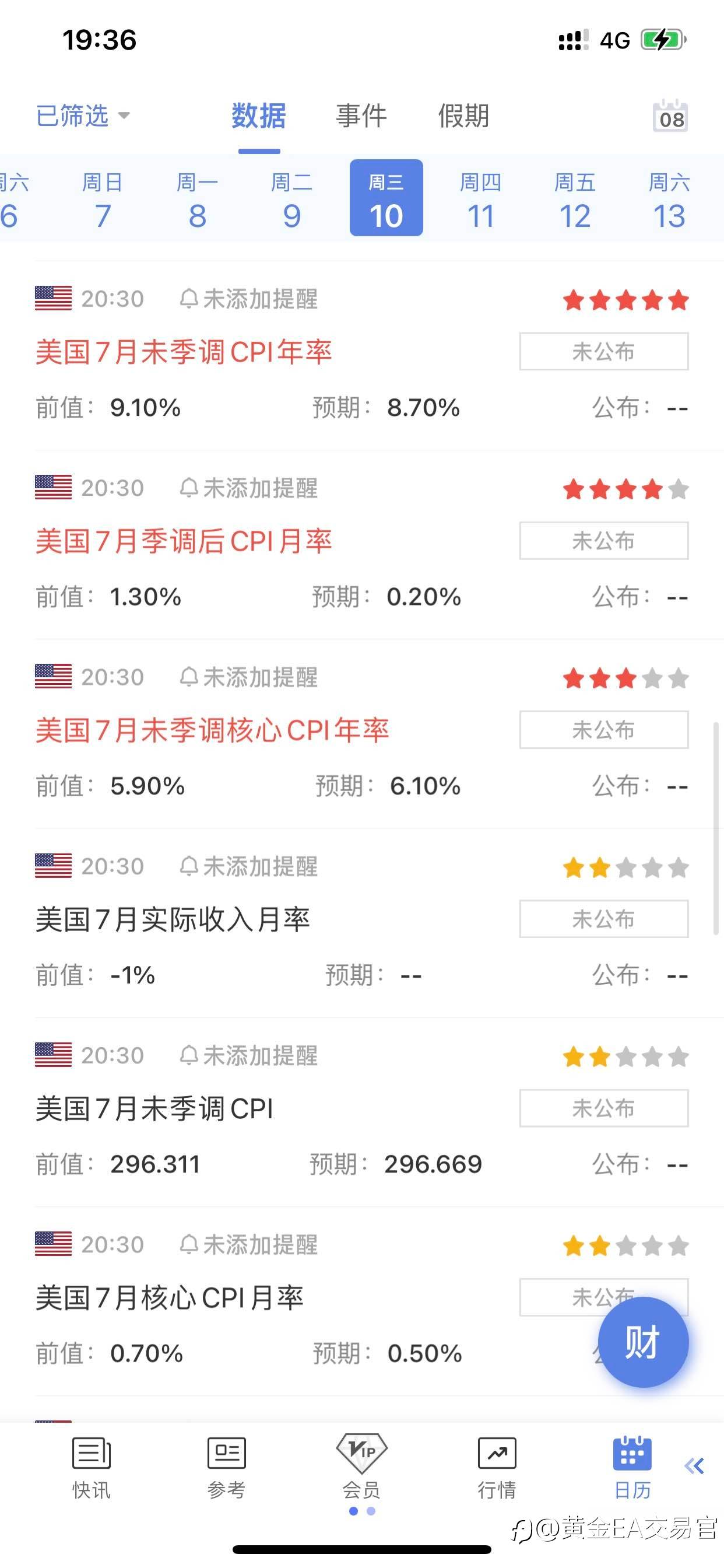Open the 已筛选 filter dropdown
The height and width of the screenshot is (1568, 724).
click(x=83, y=116)
